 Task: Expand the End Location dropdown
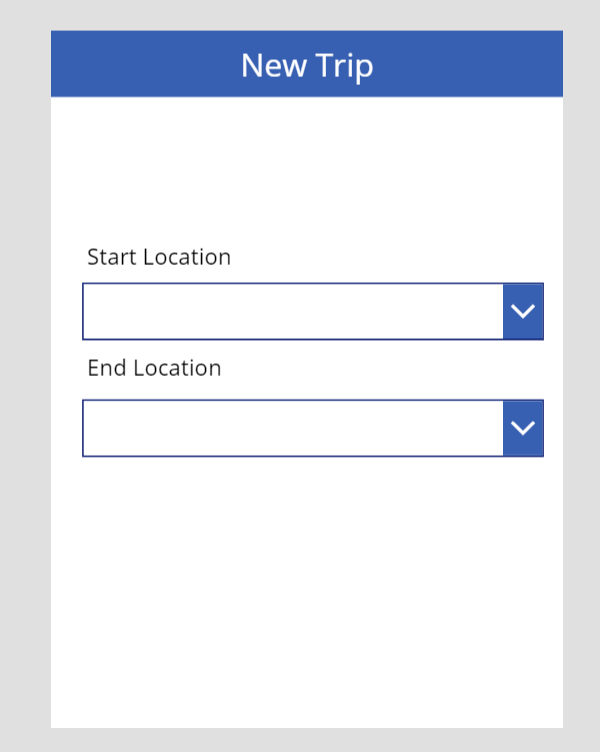coord(523,428)
